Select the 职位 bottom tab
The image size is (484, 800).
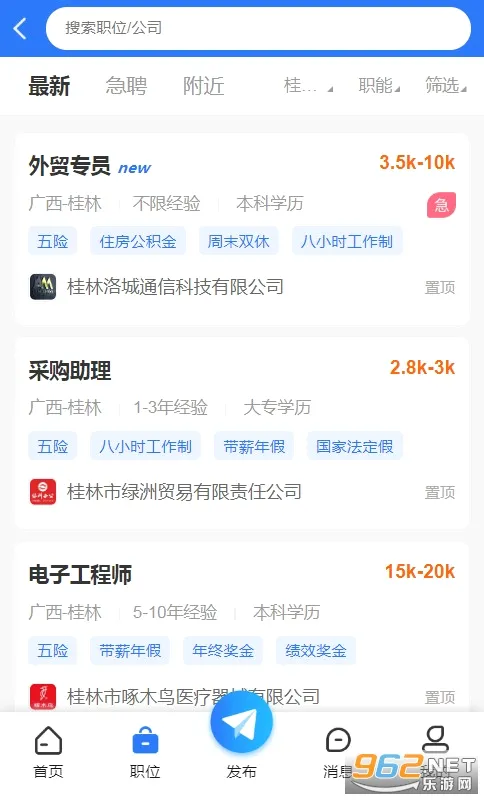tap(145, 753)
